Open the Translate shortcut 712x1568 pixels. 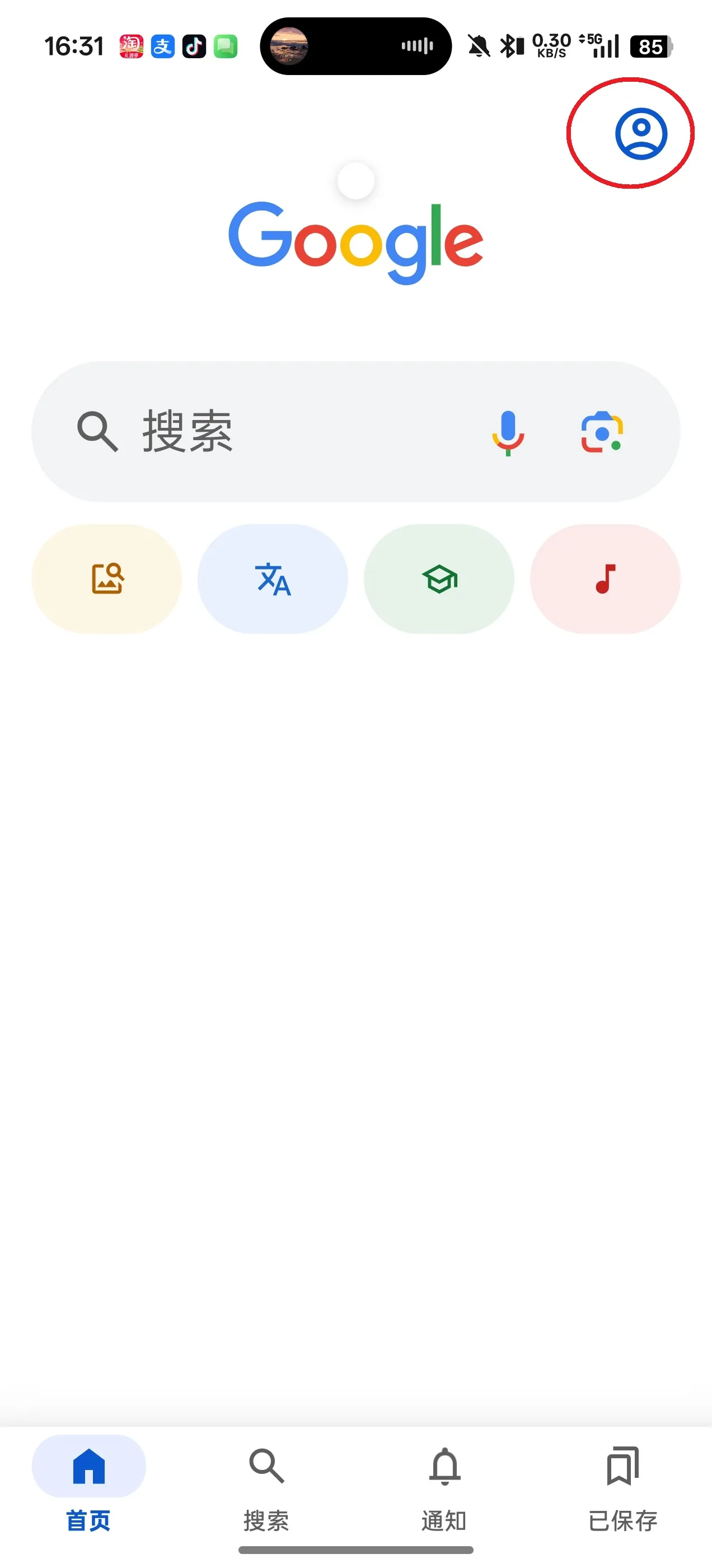pos(272,579)
